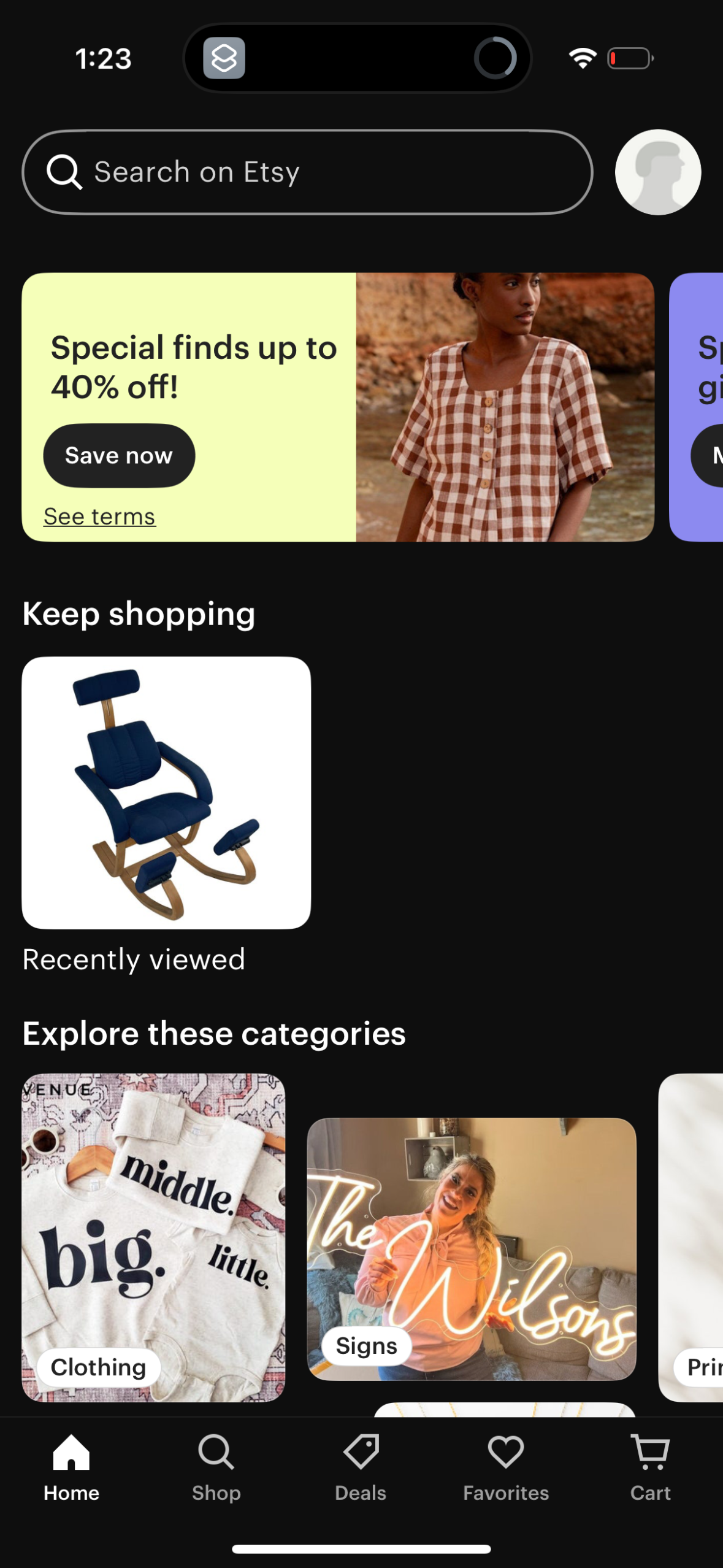Open the Special finds banner image
Image resolution: width=723 pixels, height=1568 pixels.
(503, 408)
